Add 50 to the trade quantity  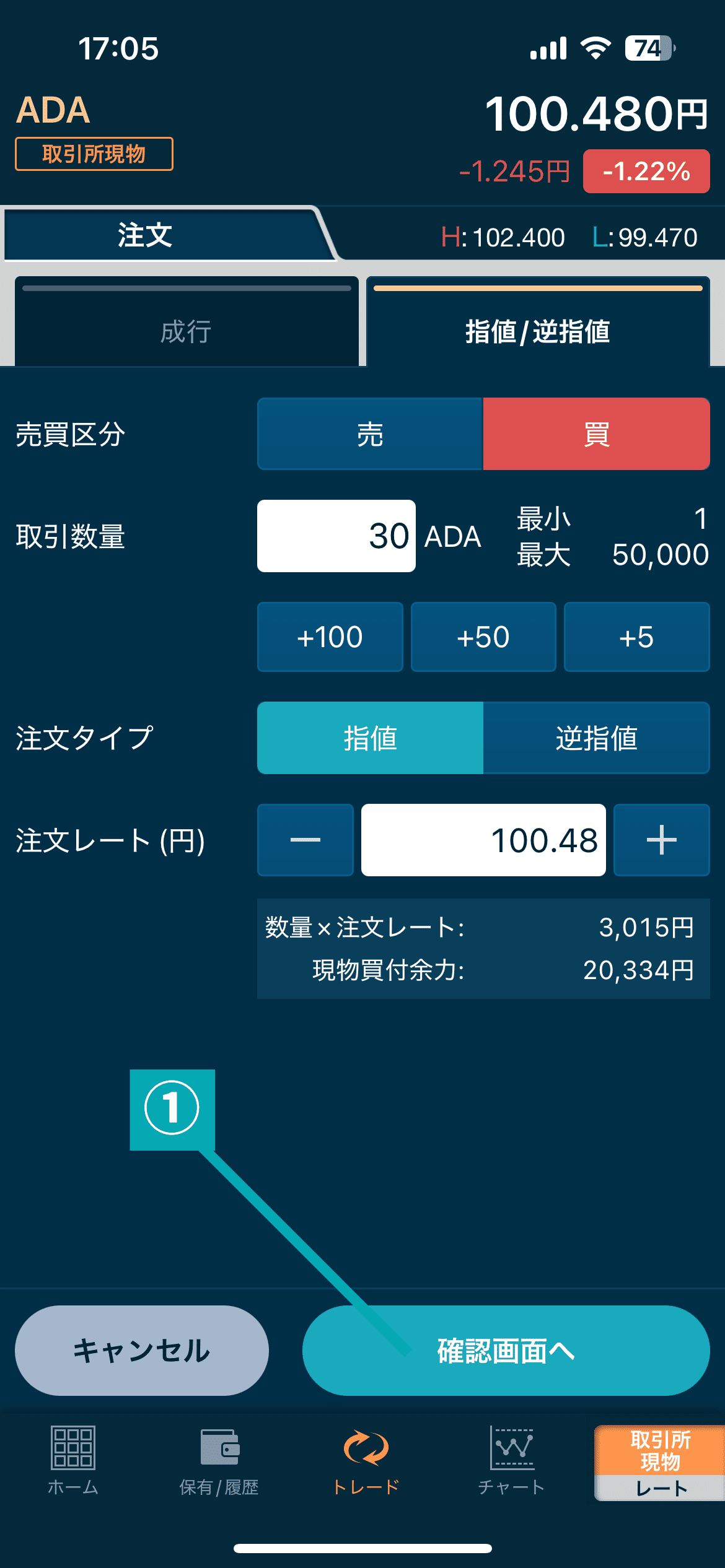[x=483, y=637]
